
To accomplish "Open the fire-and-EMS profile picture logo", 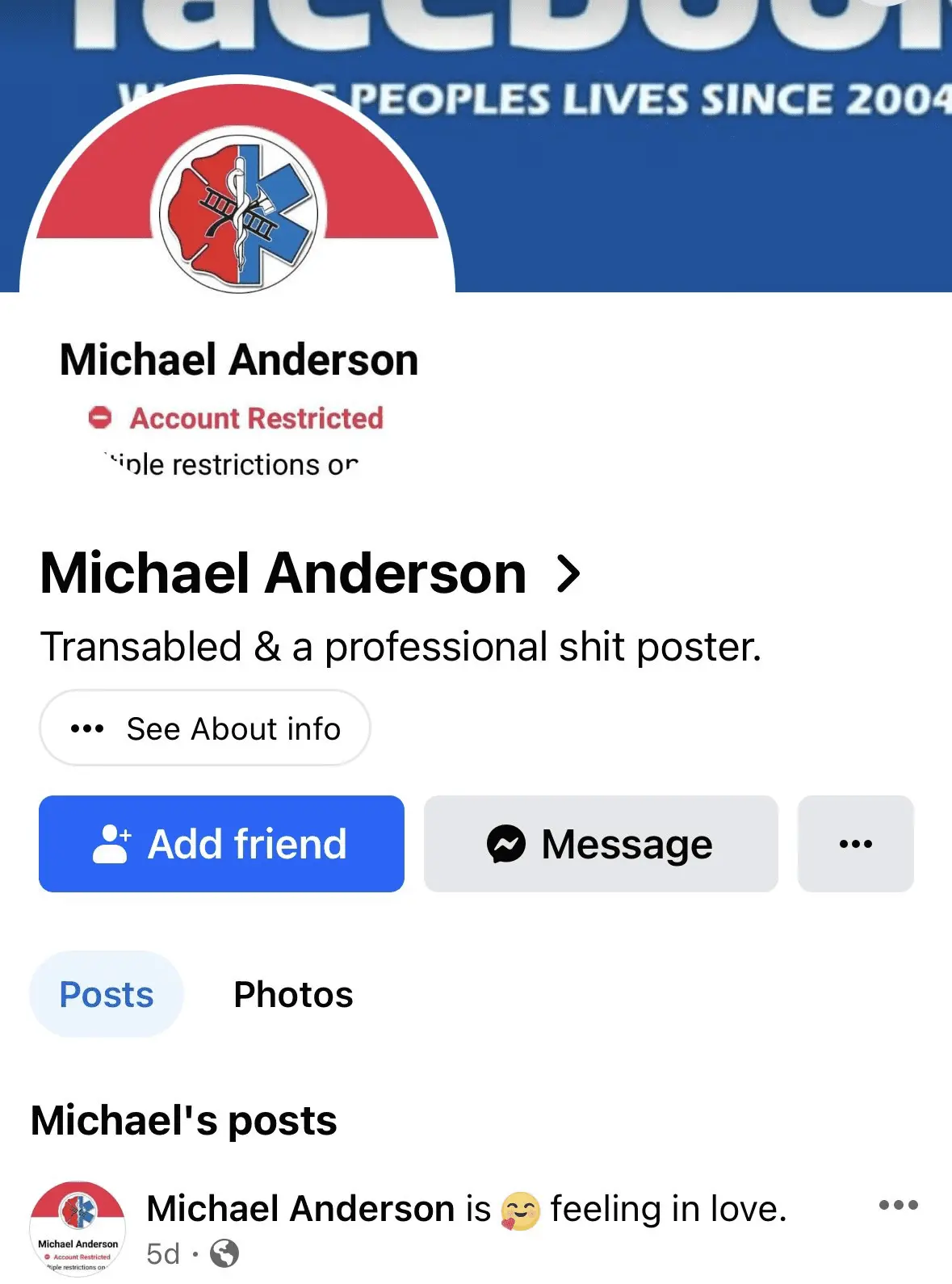I will (x=238, y=212).
